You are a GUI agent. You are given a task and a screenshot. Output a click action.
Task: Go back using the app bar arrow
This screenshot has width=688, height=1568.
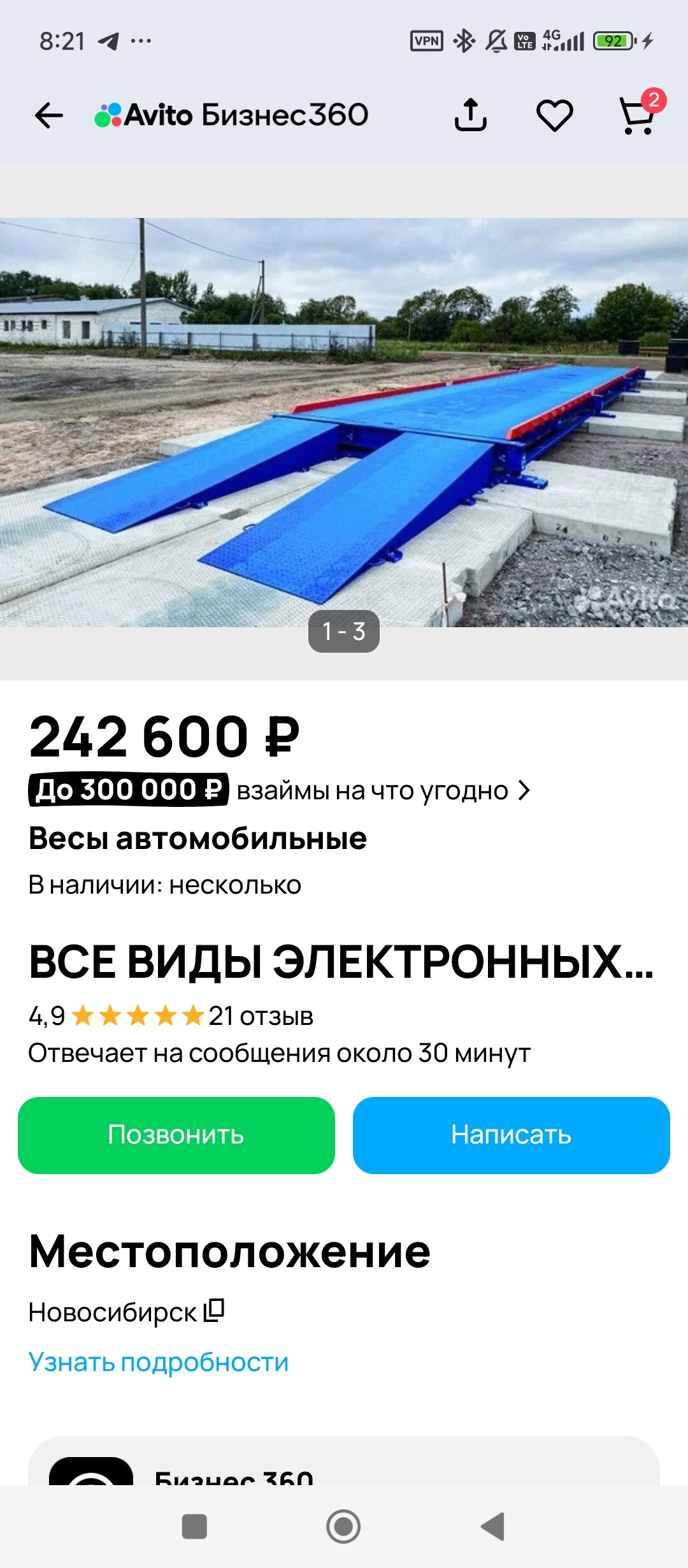tap(48, 115)
